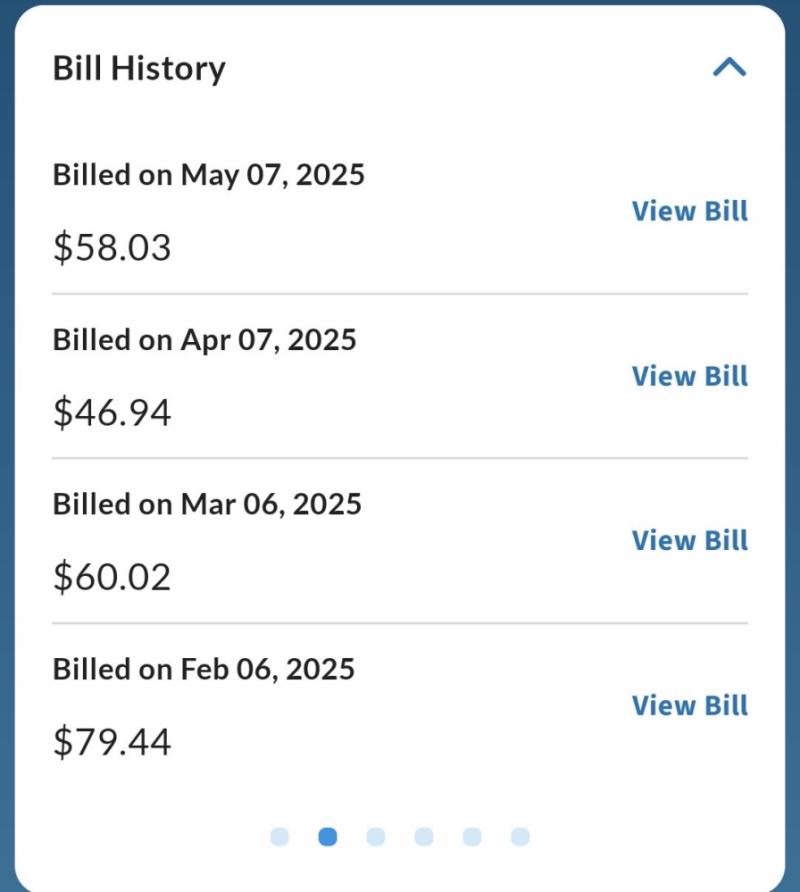
Task: View the bill from May 07, 2025
Action: click(689, 211)
